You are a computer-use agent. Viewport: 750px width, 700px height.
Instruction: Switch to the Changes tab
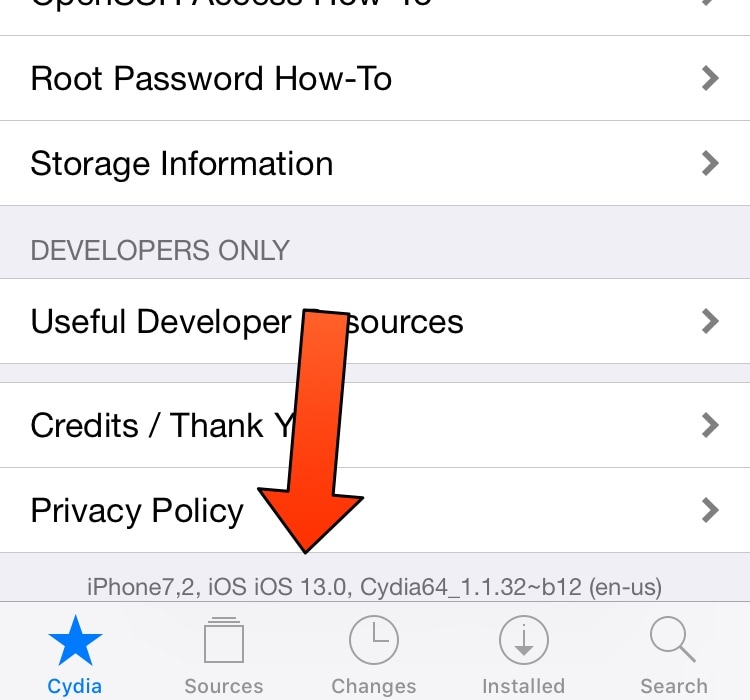(374, 654)
